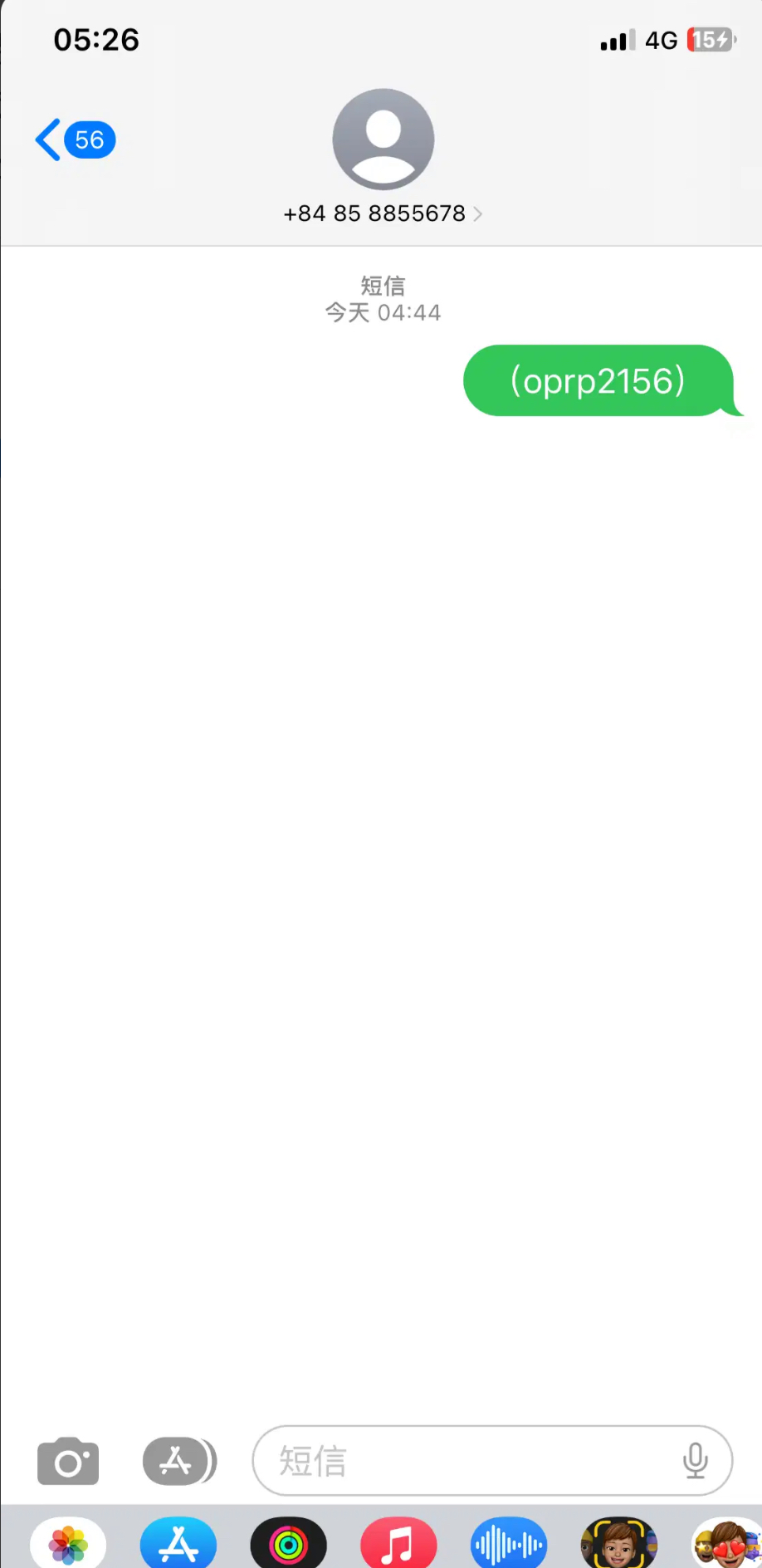The height and width of the screenshot is (1568, 762).
Task: Record an audio message with the microphone
Action: tap(695, 1461)
